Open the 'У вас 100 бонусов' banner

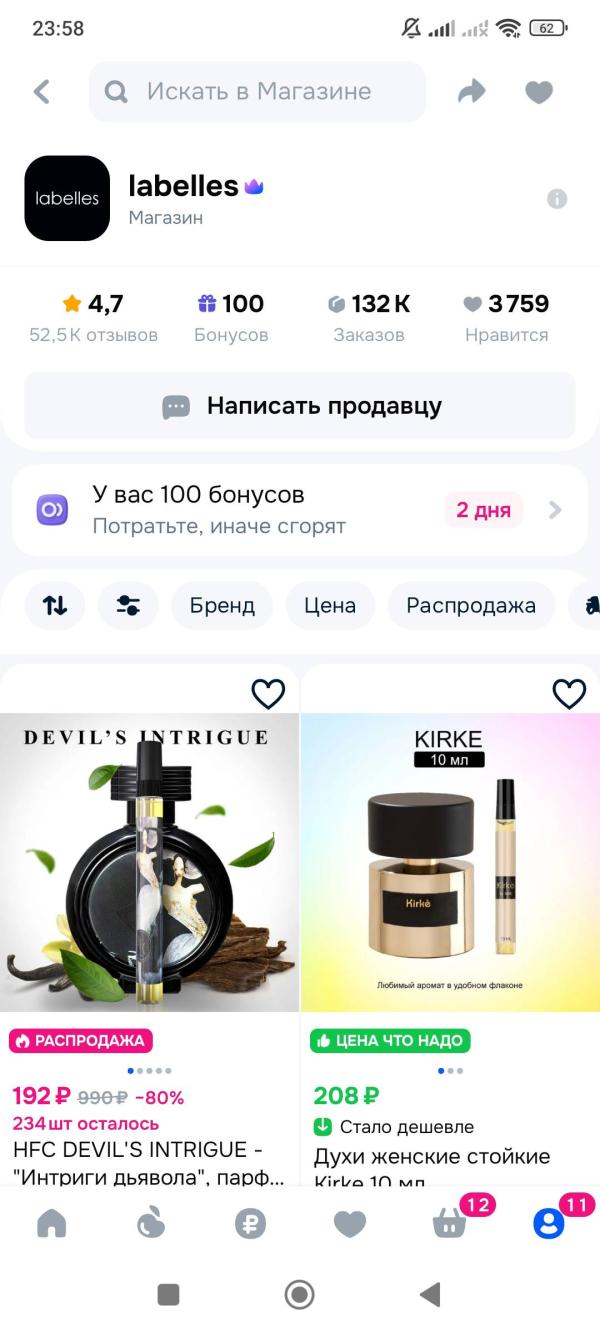tap(300, 510)
